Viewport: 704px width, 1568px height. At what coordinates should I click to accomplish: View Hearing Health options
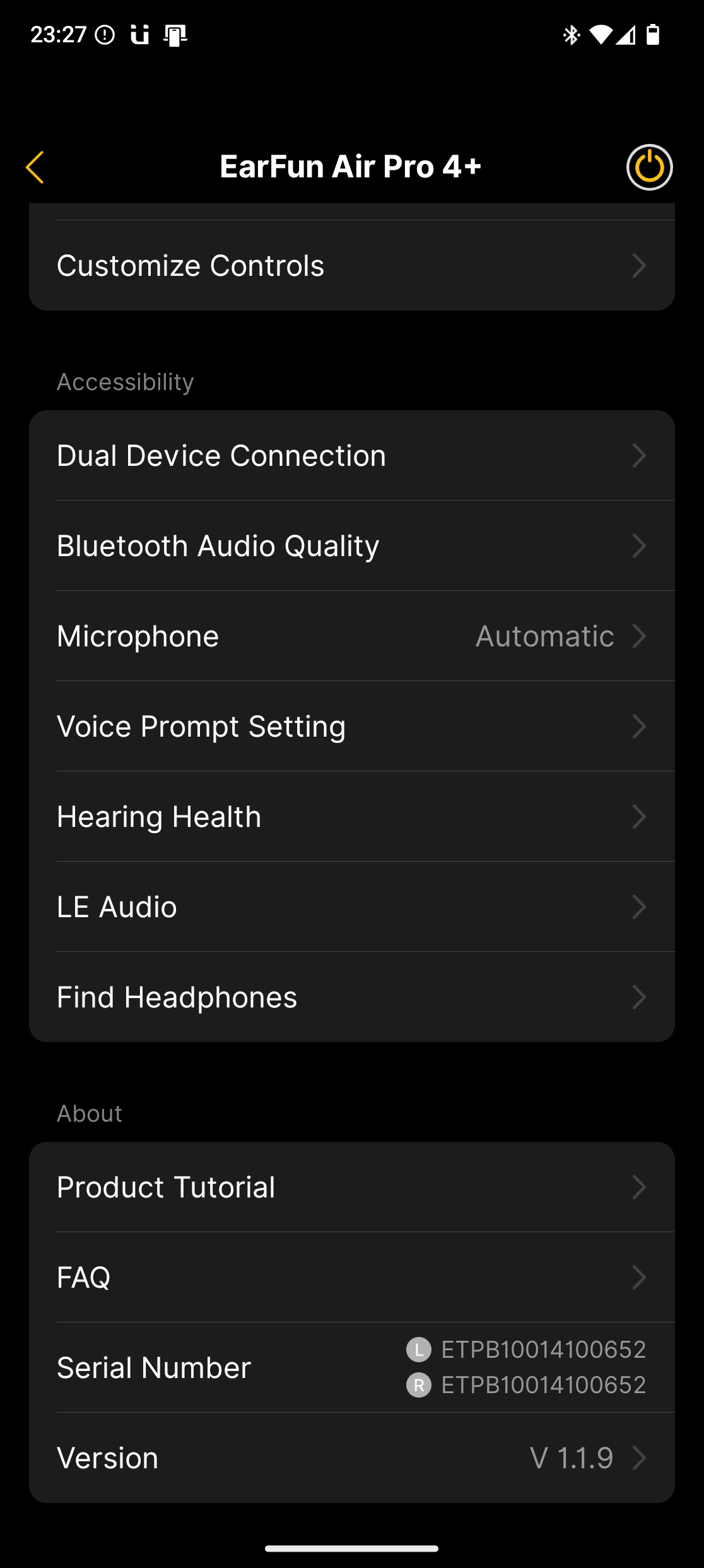pos(351,817)
